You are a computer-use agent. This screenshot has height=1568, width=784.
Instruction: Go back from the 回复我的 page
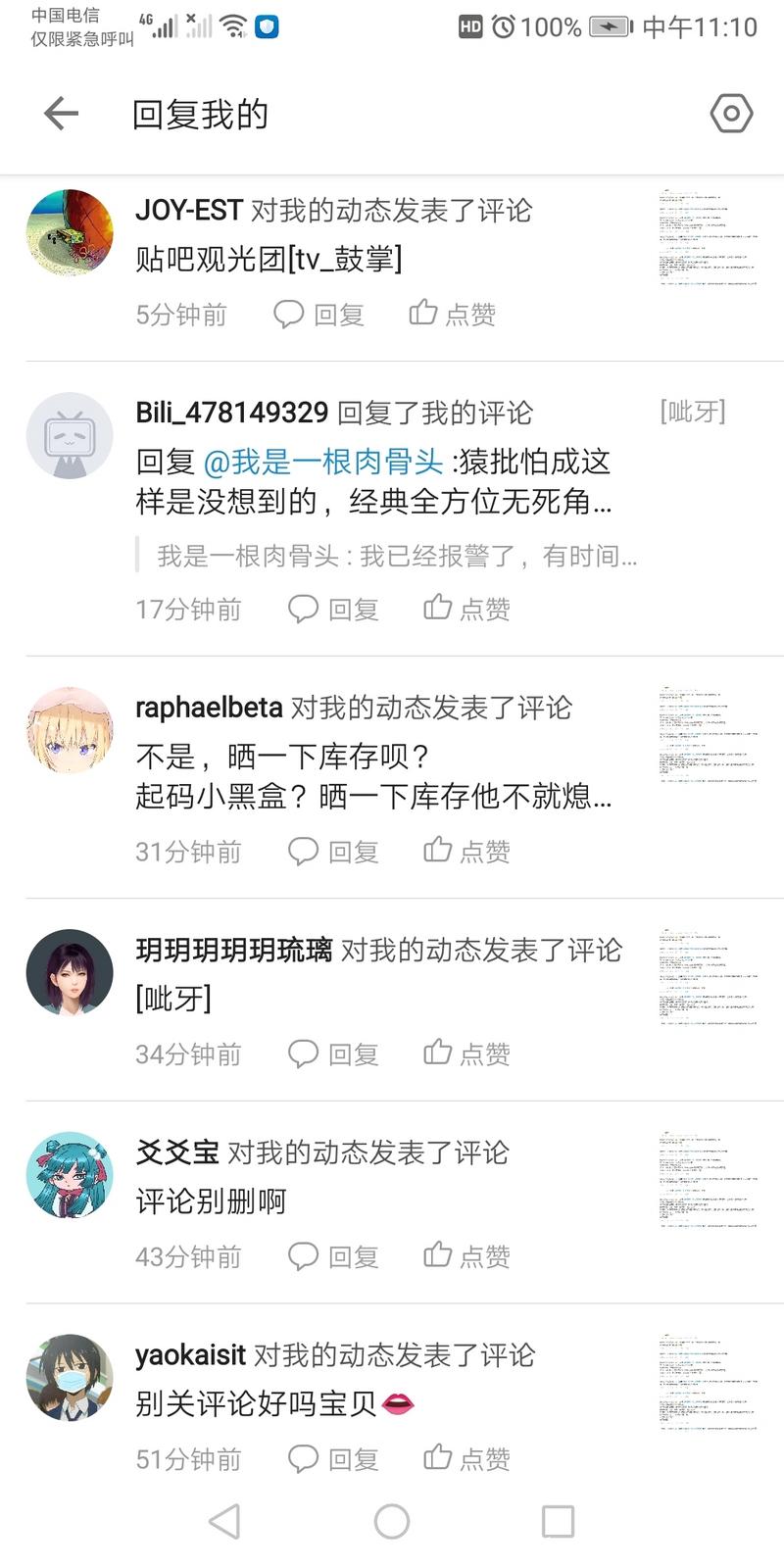coord(61,114)
